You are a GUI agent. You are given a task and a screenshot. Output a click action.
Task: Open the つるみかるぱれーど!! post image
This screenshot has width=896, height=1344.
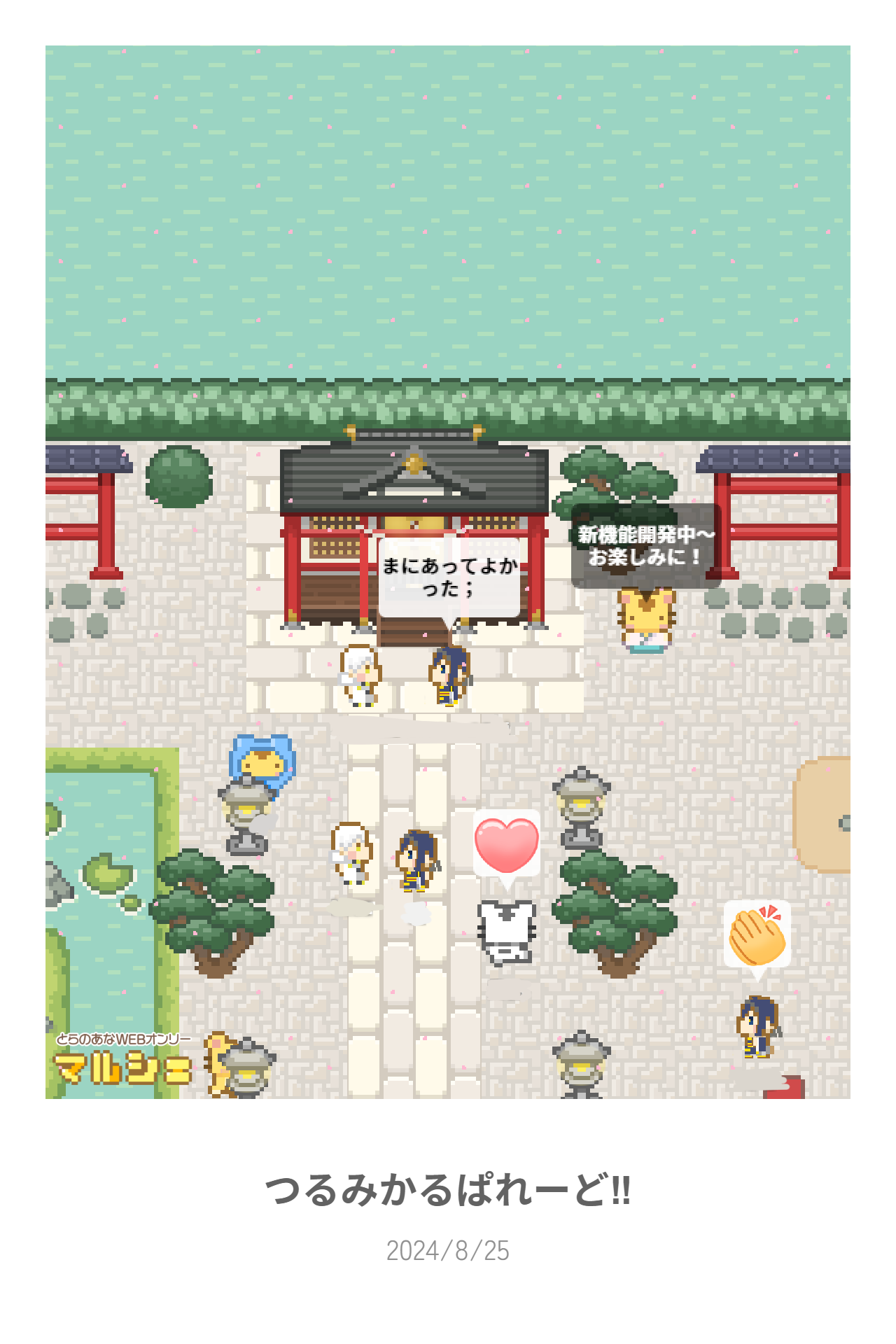tap(448, 572)
